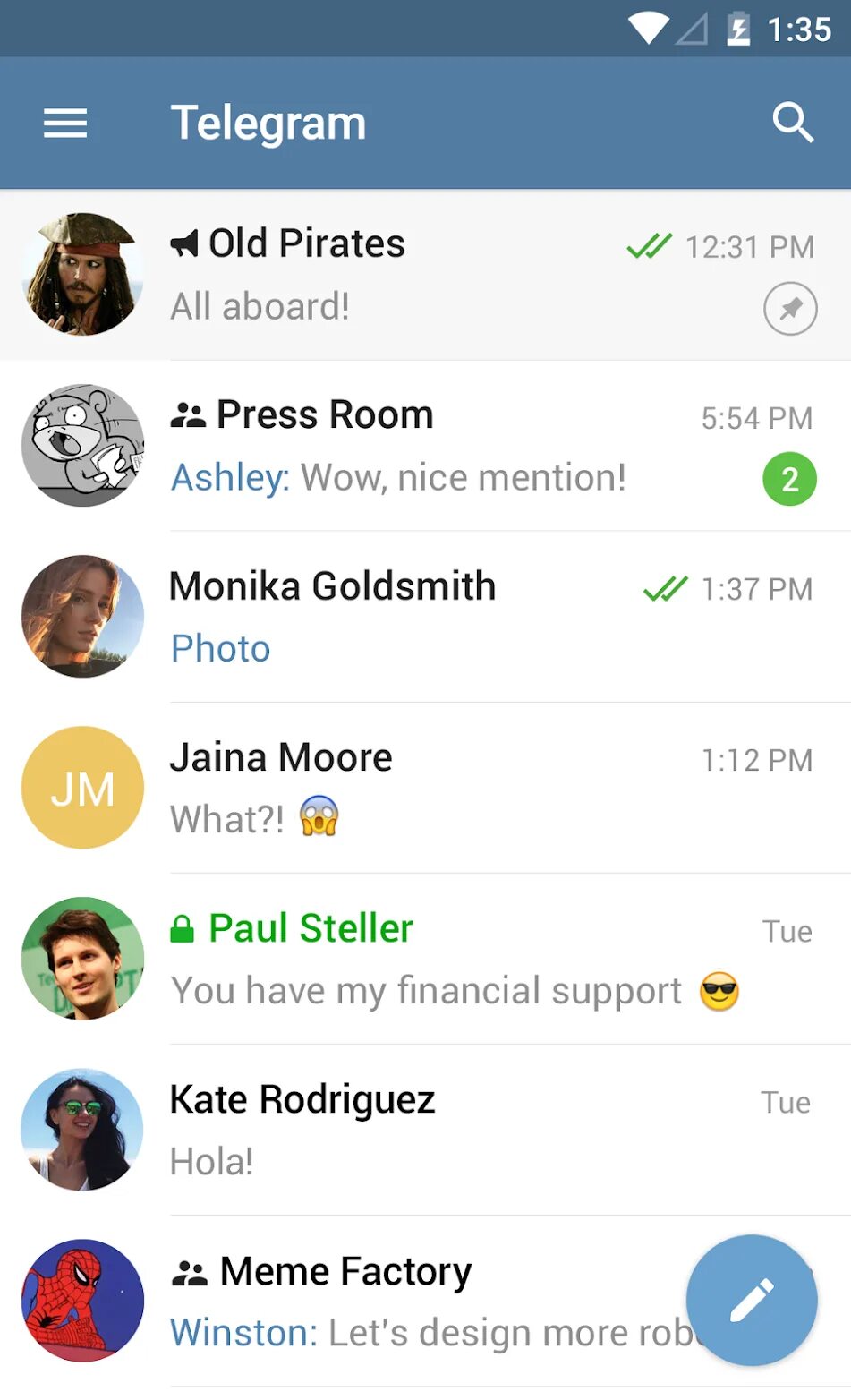Open the Meme Factory group chat
This screenshot has width=851, height=1400.
pos(376,1301)
